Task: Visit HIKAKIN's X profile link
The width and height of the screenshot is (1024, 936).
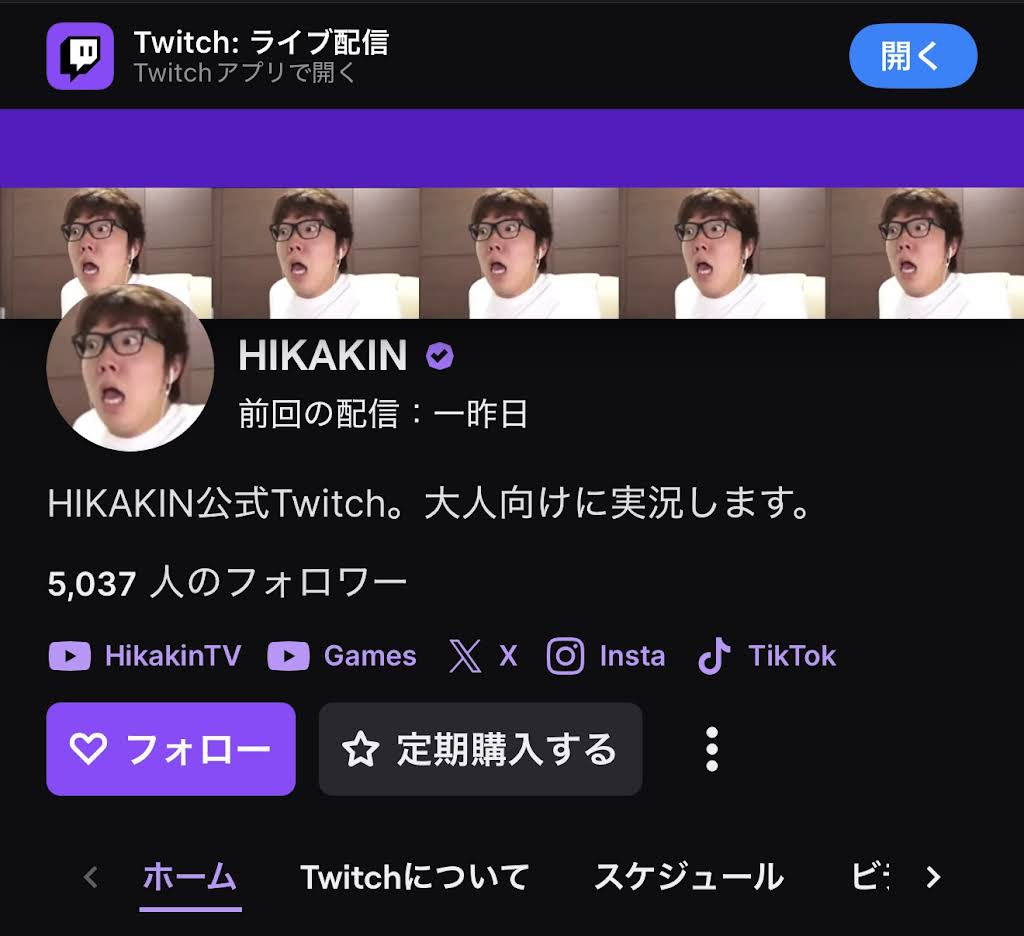Action: (483, 656)
